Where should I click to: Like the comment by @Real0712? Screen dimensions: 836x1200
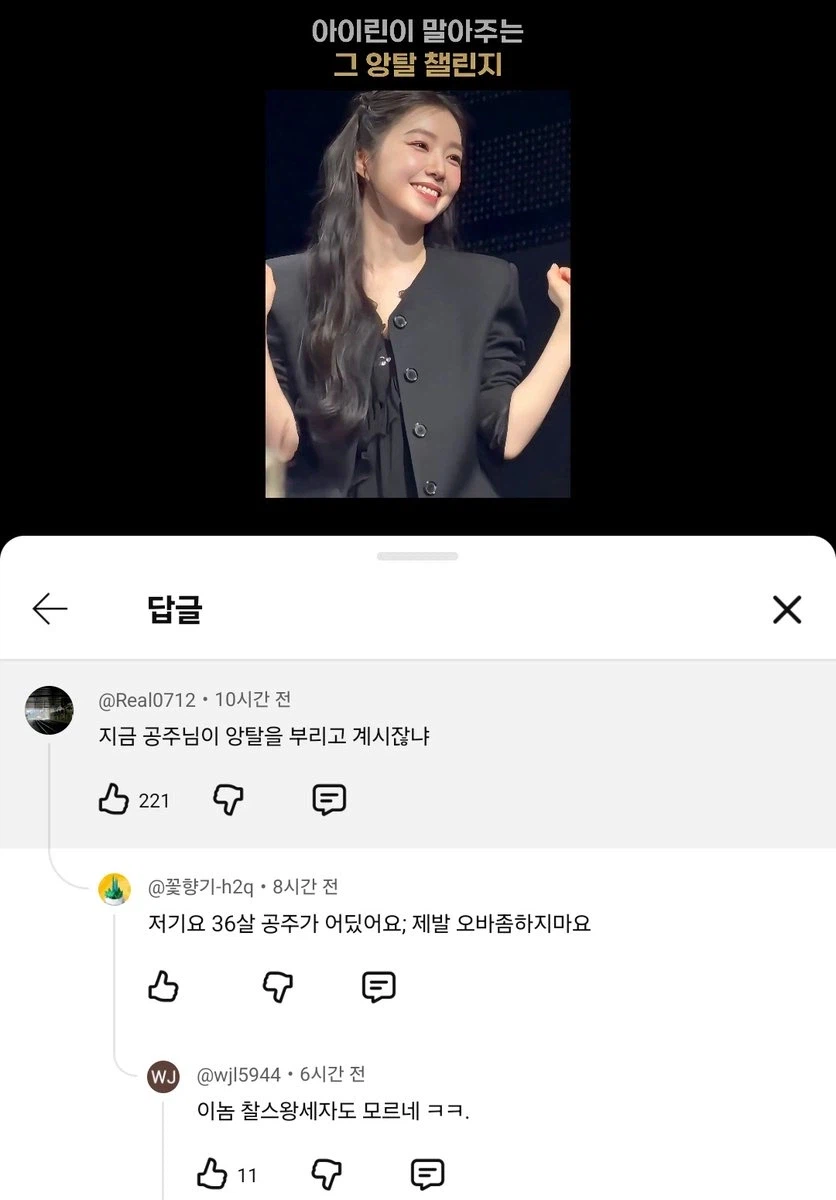pos(115,799)
